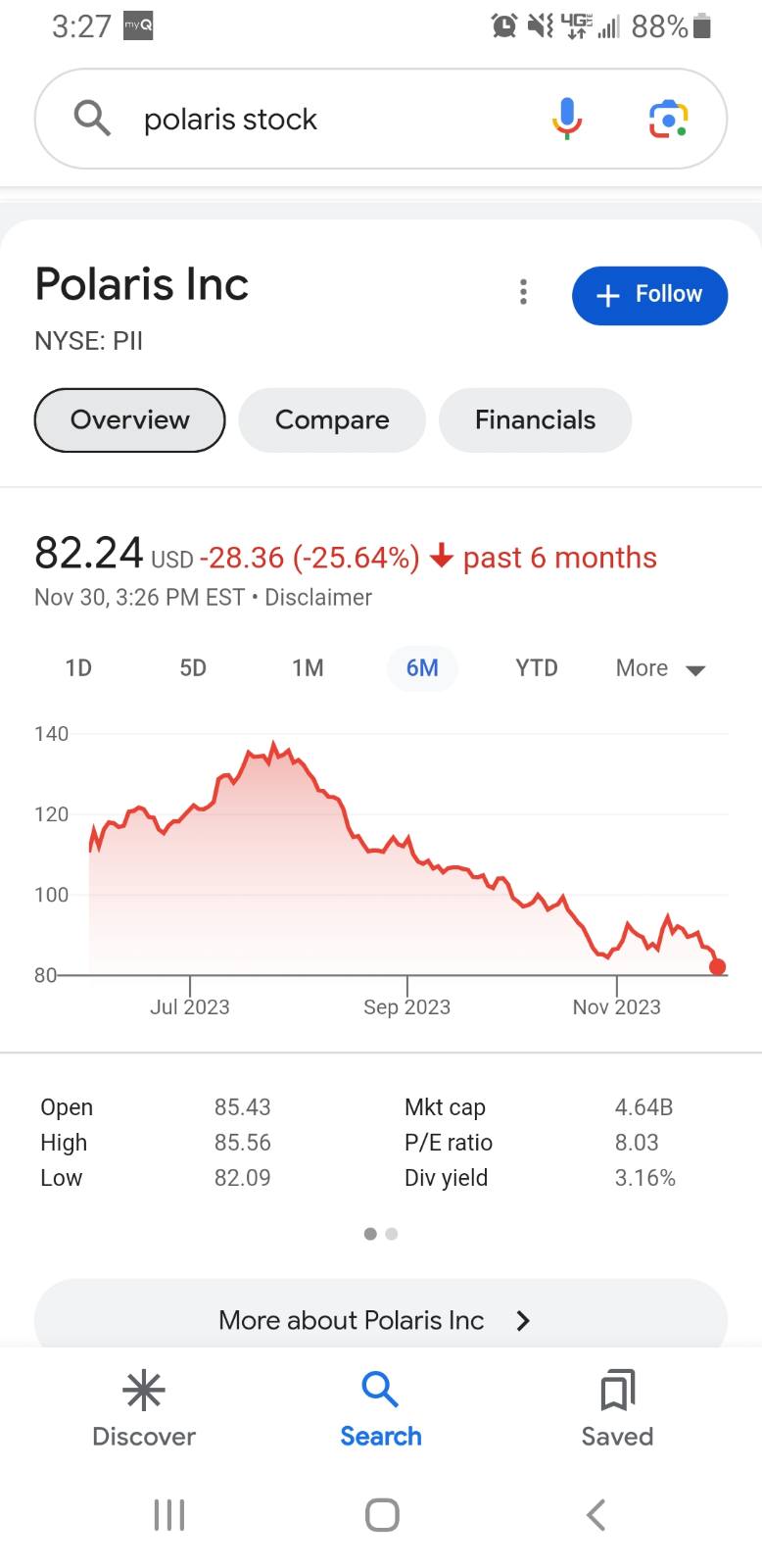
Task: Switch chart to YTD
Action: point(537,668)
